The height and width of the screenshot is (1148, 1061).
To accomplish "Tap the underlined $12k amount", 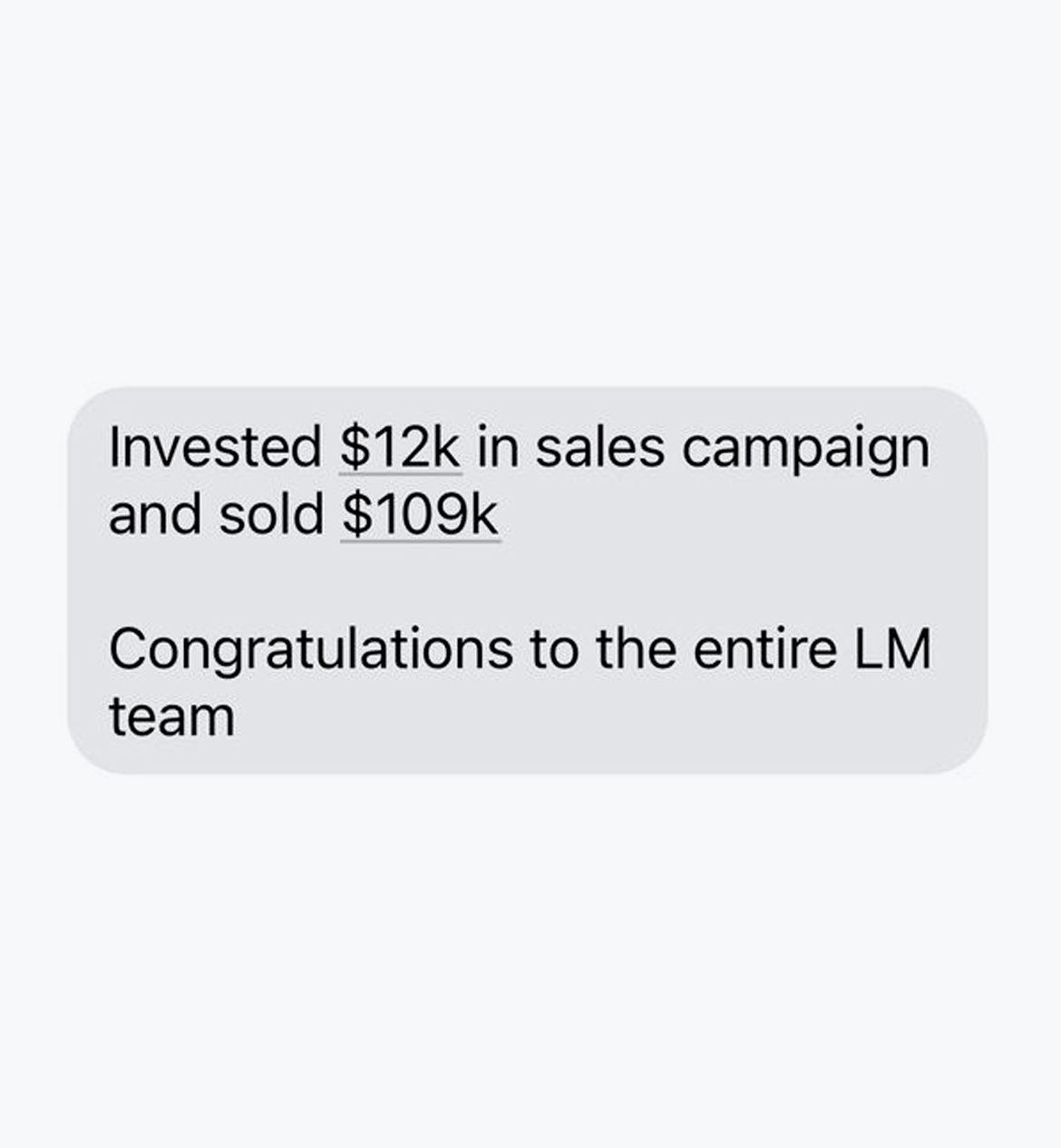I will 400,448.
